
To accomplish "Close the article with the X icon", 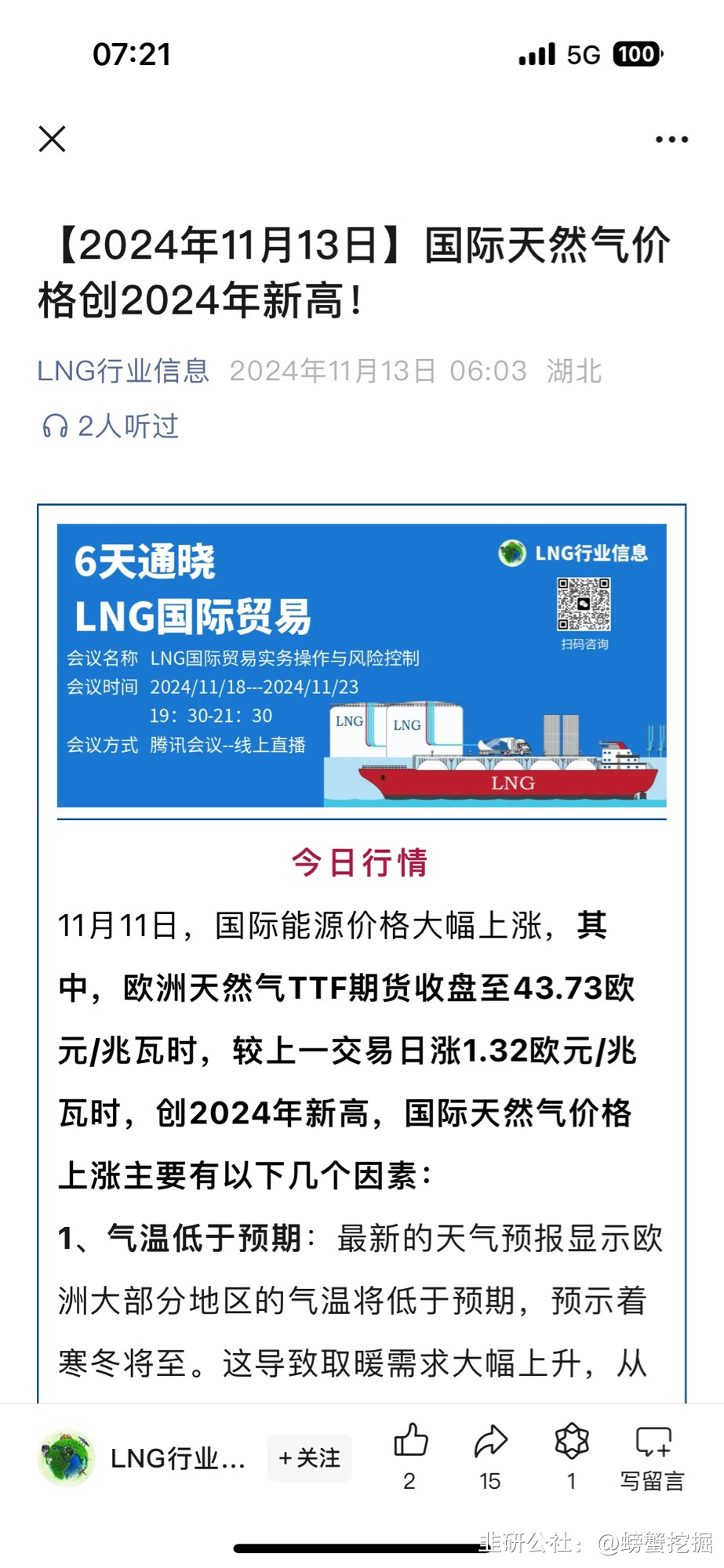I will coord(52,140).
